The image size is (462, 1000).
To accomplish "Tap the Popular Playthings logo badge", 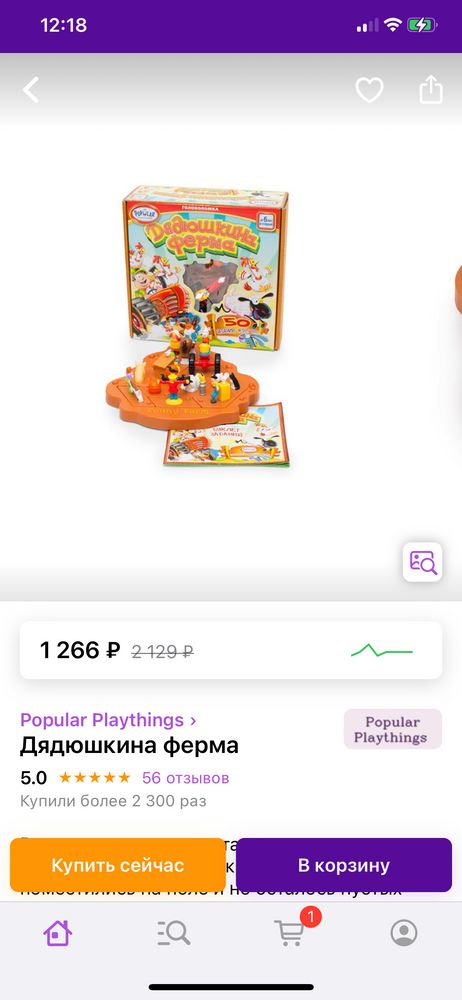I will [392, 729].
